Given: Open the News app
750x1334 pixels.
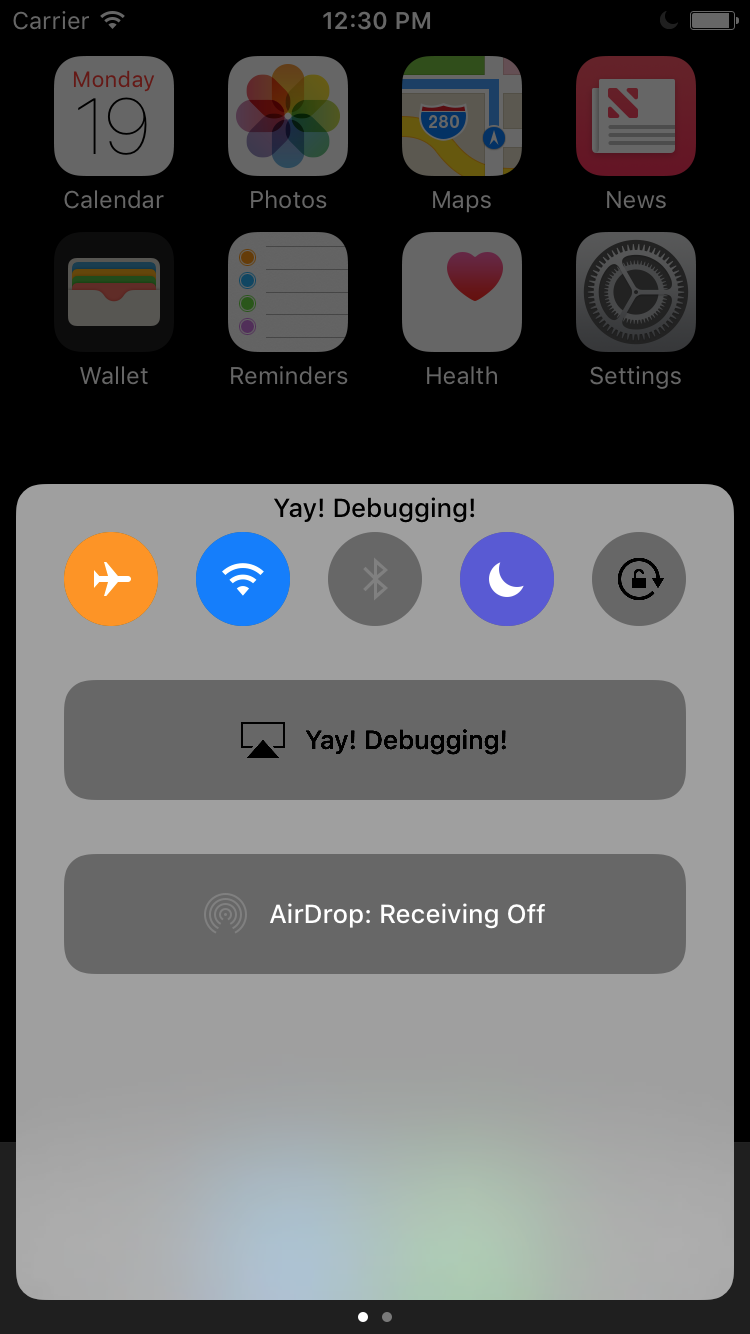Looking at the screenshot, I should tap(635, 116).
